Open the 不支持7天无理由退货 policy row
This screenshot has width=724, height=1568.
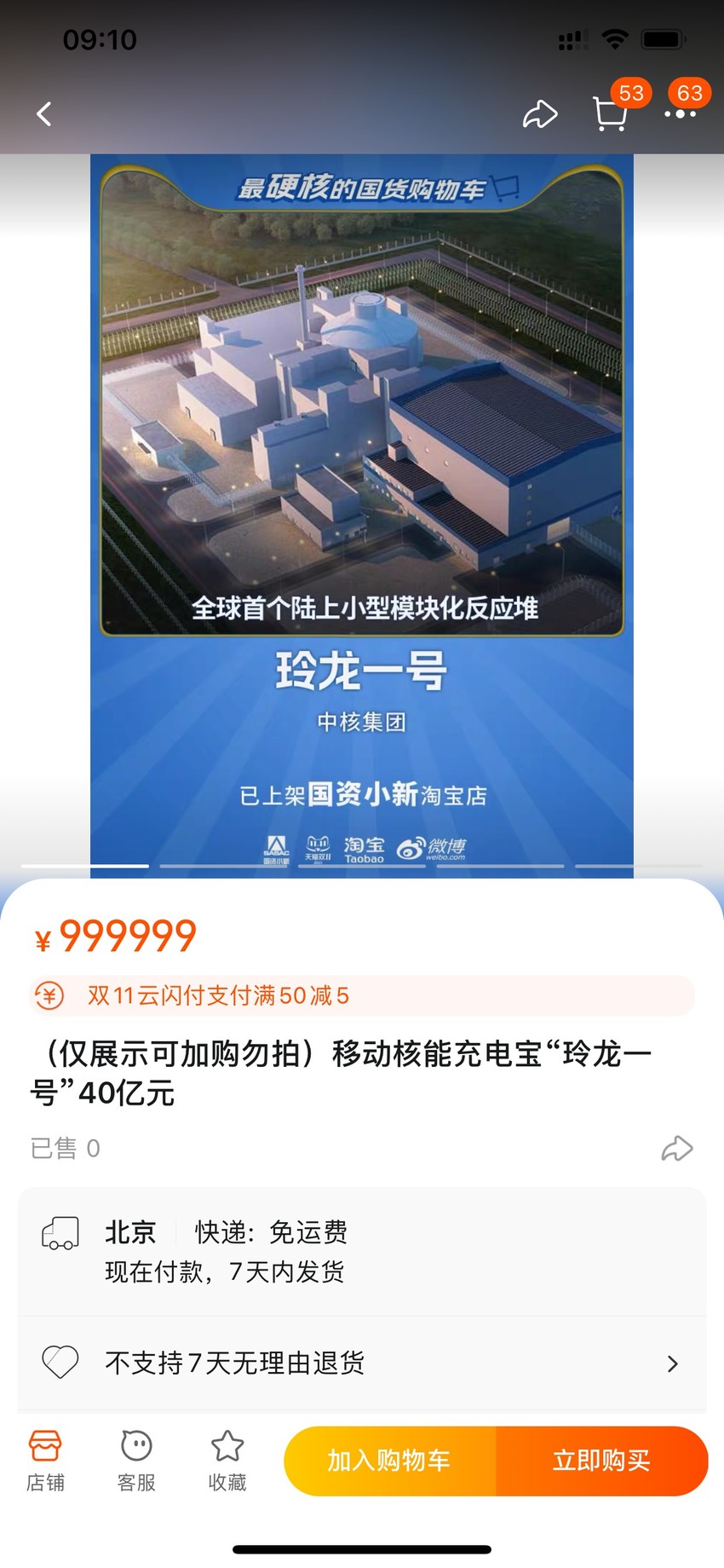tap(362, 1363)
